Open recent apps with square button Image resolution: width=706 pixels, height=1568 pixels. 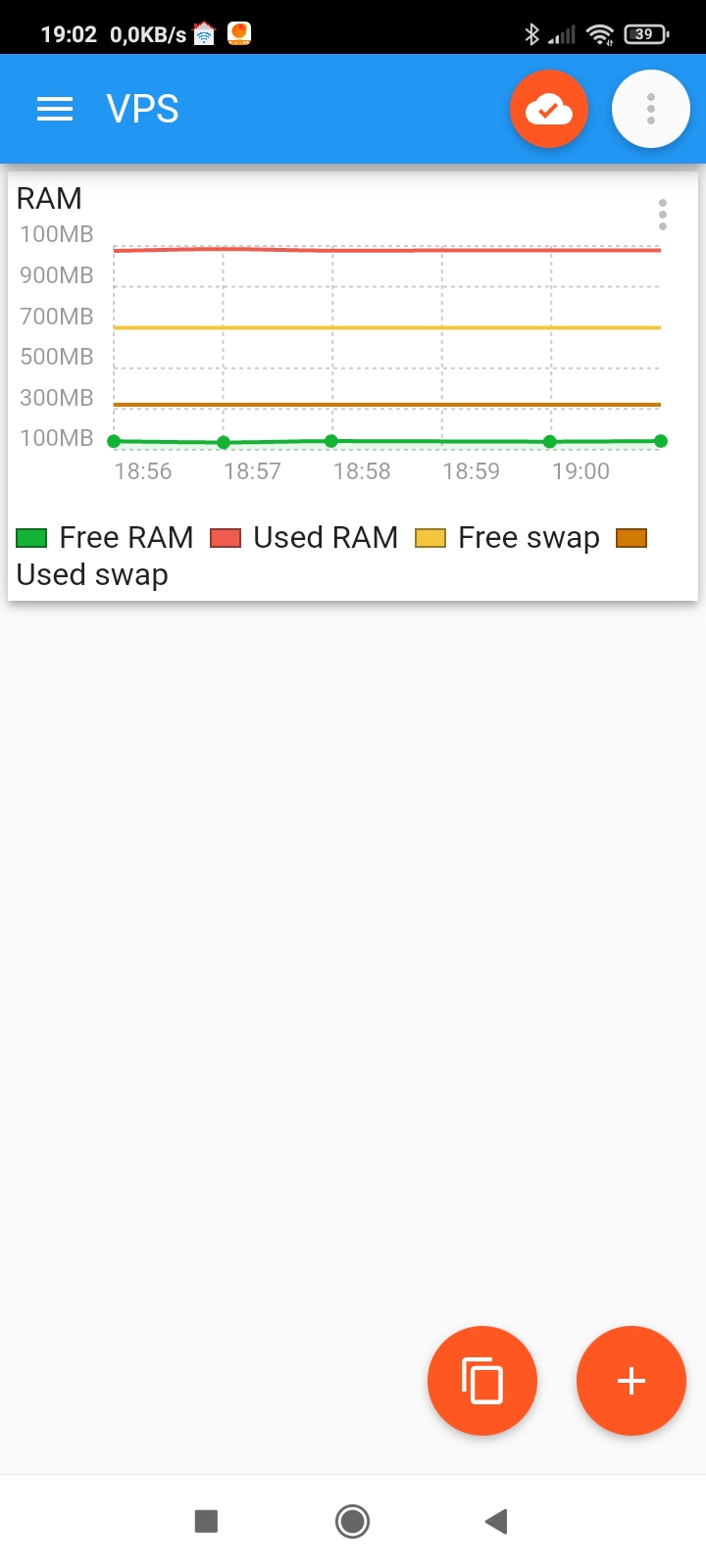[x=206, y=1521]
